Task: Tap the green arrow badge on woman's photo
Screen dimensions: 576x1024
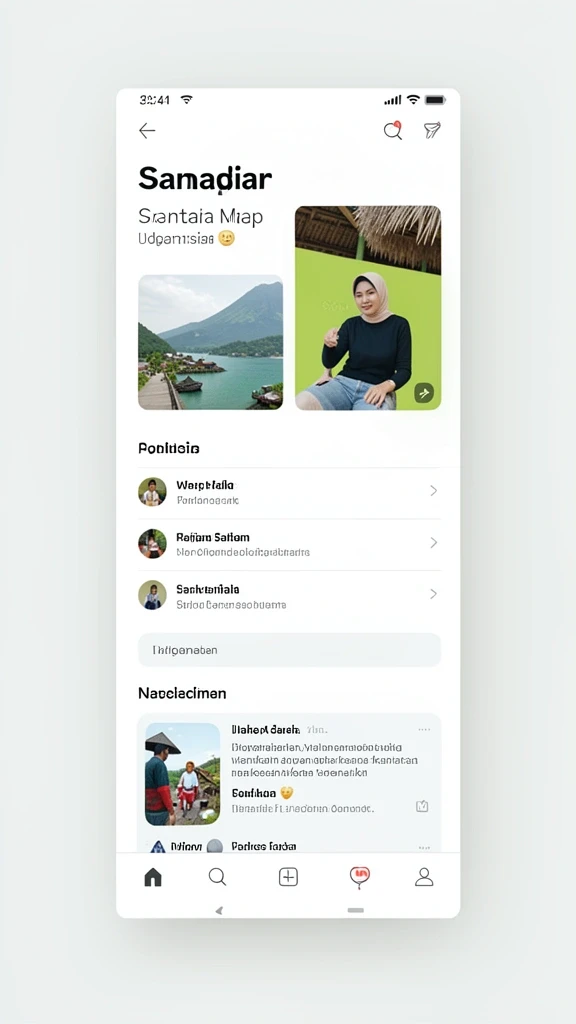Action: (424, 392)
